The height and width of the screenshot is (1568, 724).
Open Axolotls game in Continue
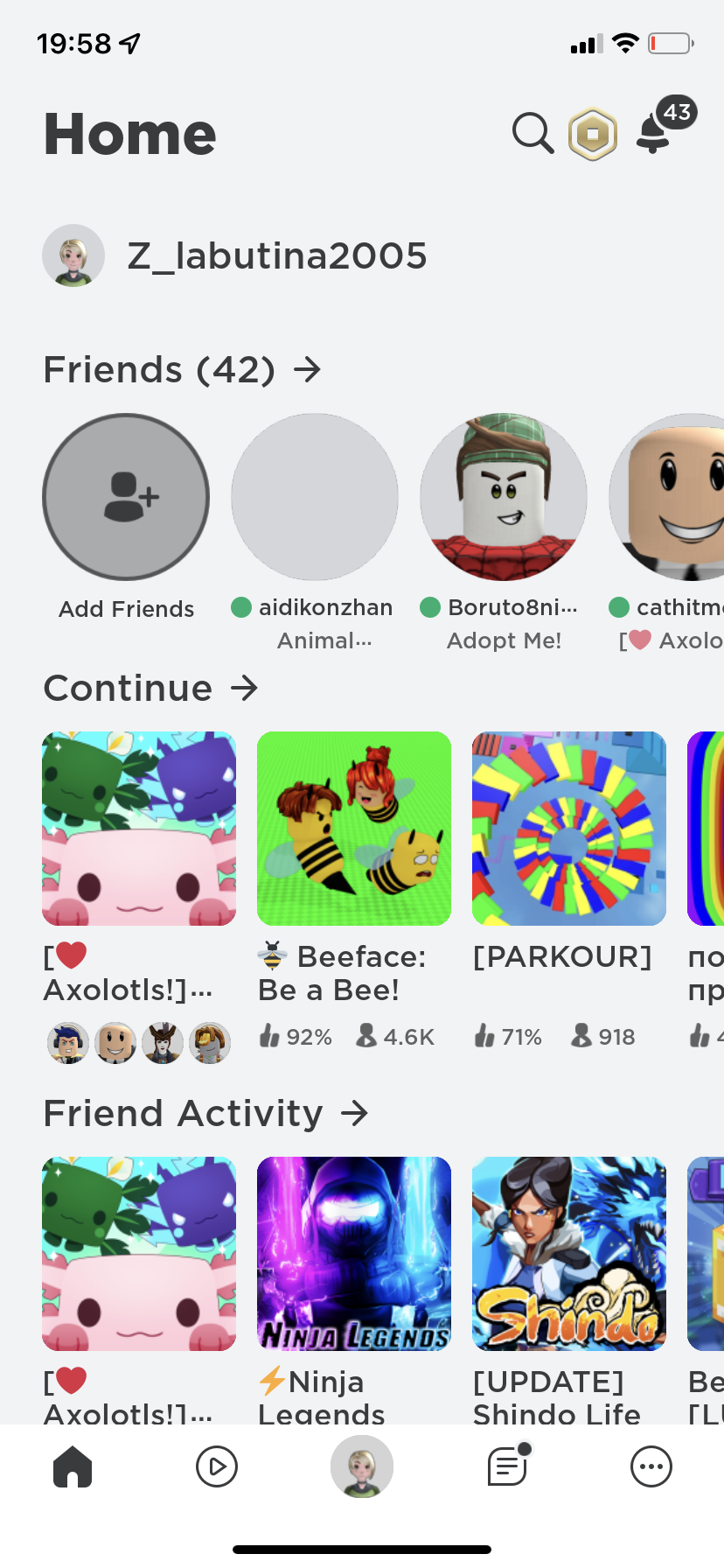pyautogui.click(x=139, y=829)
